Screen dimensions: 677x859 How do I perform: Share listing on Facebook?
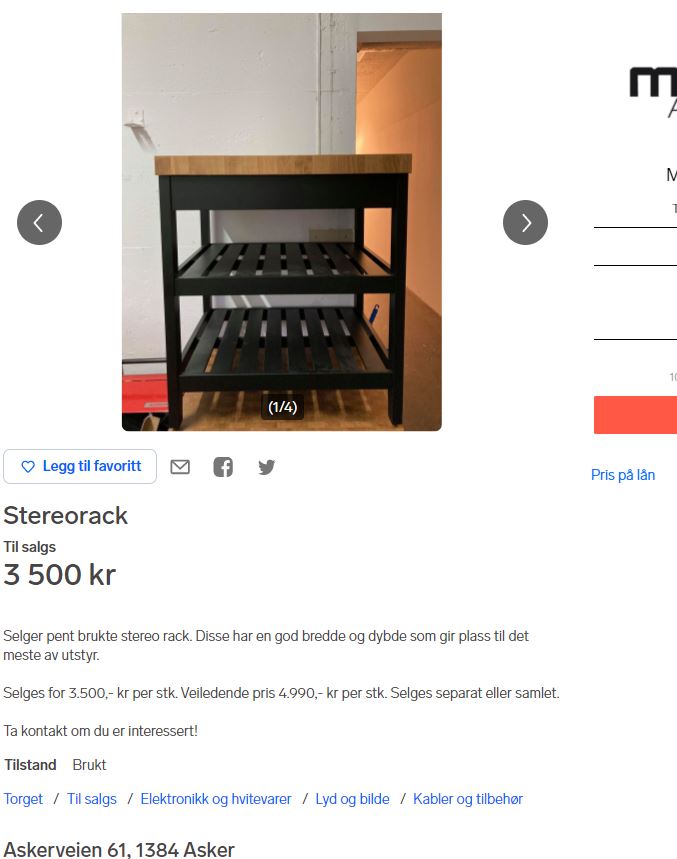coord(223,467)
